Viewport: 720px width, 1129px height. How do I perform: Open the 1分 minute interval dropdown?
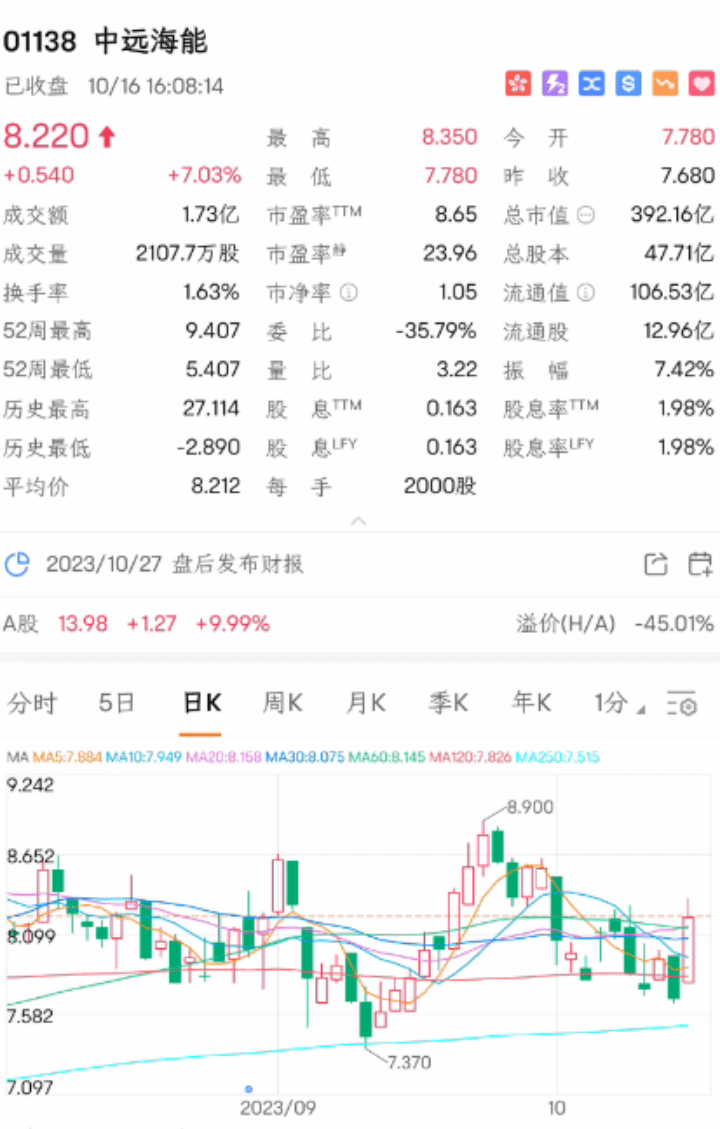pos(618,703)
